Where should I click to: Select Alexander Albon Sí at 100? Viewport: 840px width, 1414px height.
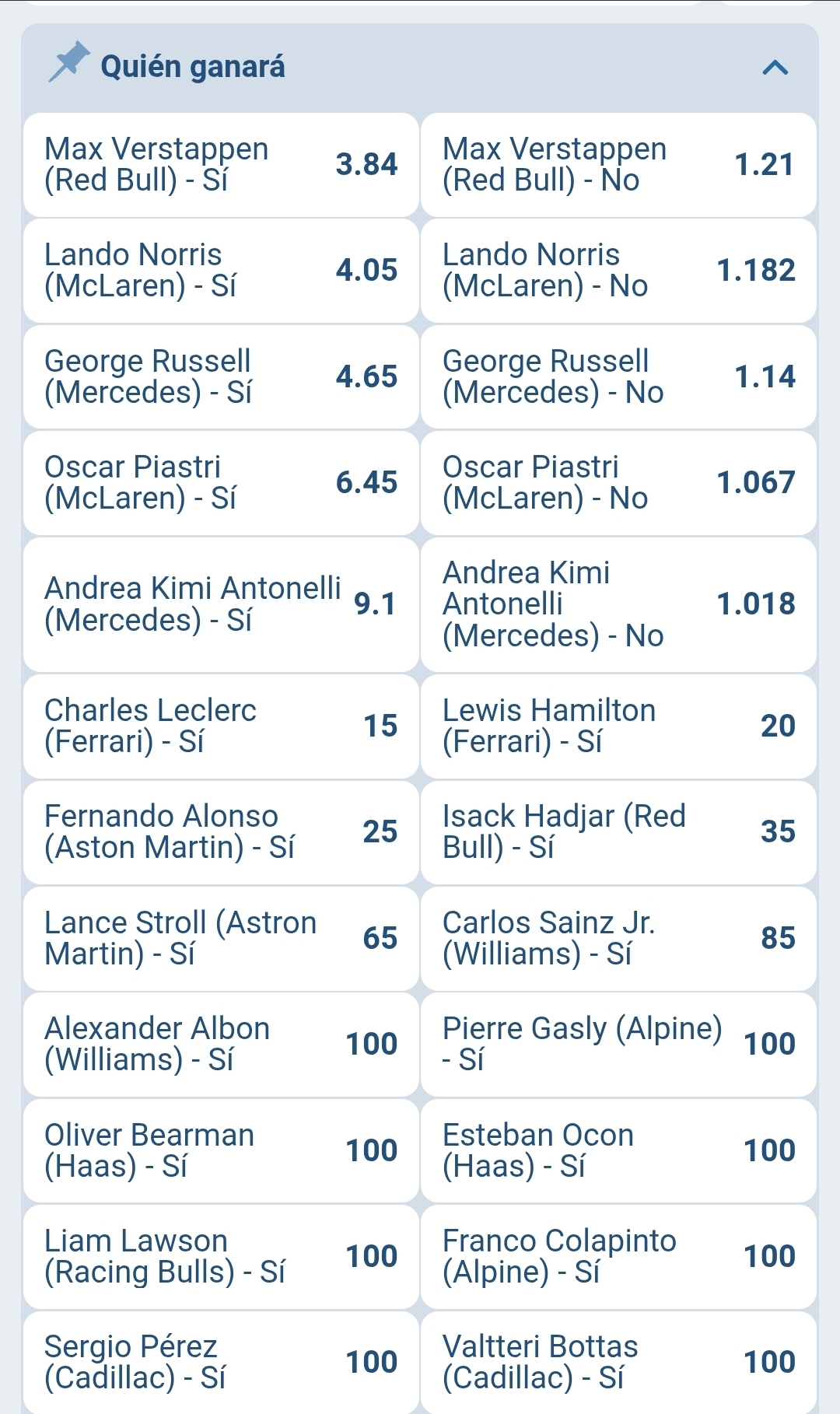coord(221,1044)
